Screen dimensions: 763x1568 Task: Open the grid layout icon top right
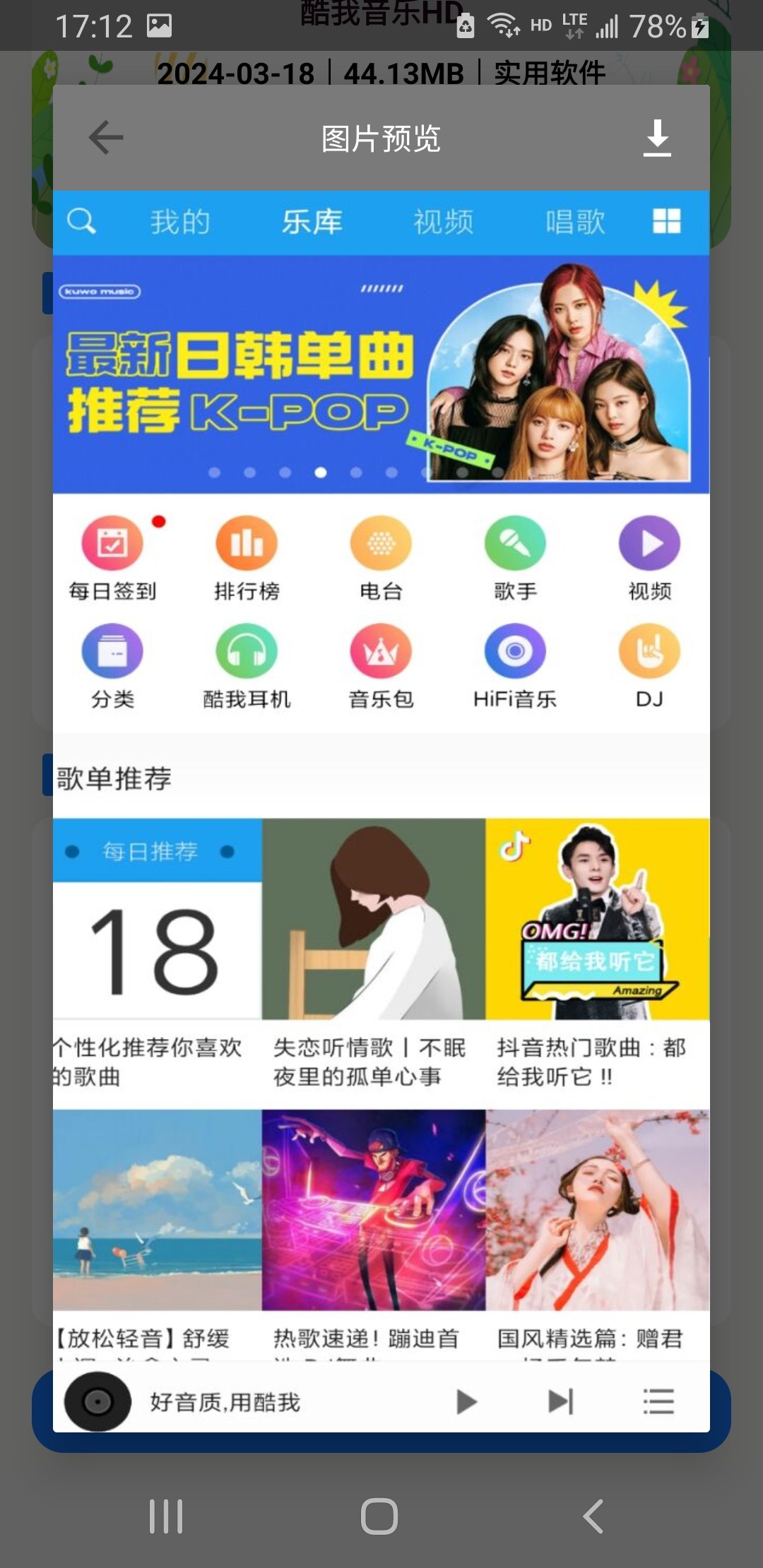pyautogui.click(x=667, y=221)
